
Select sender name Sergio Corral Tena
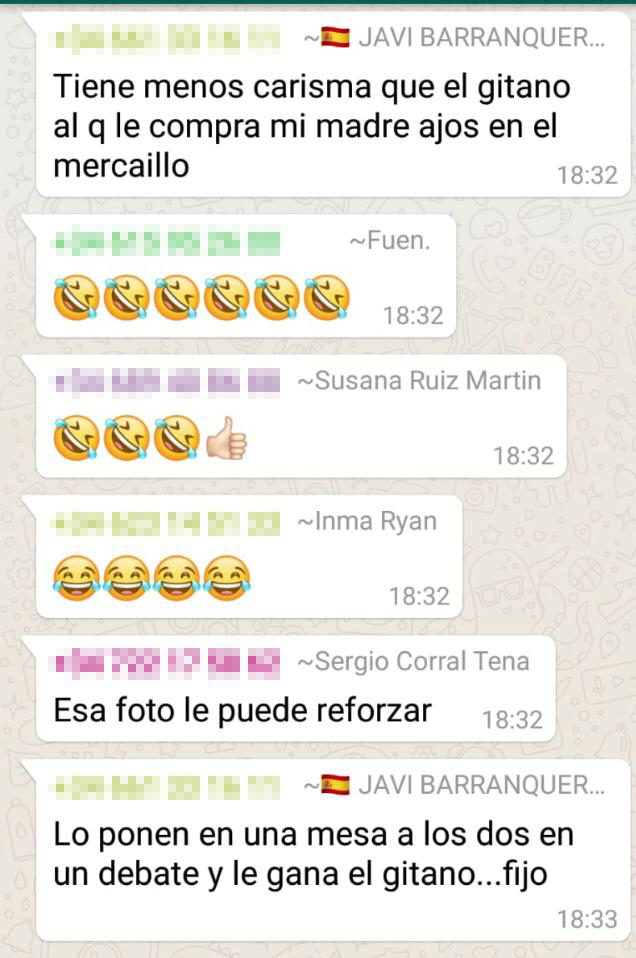[x=413, y=661]
